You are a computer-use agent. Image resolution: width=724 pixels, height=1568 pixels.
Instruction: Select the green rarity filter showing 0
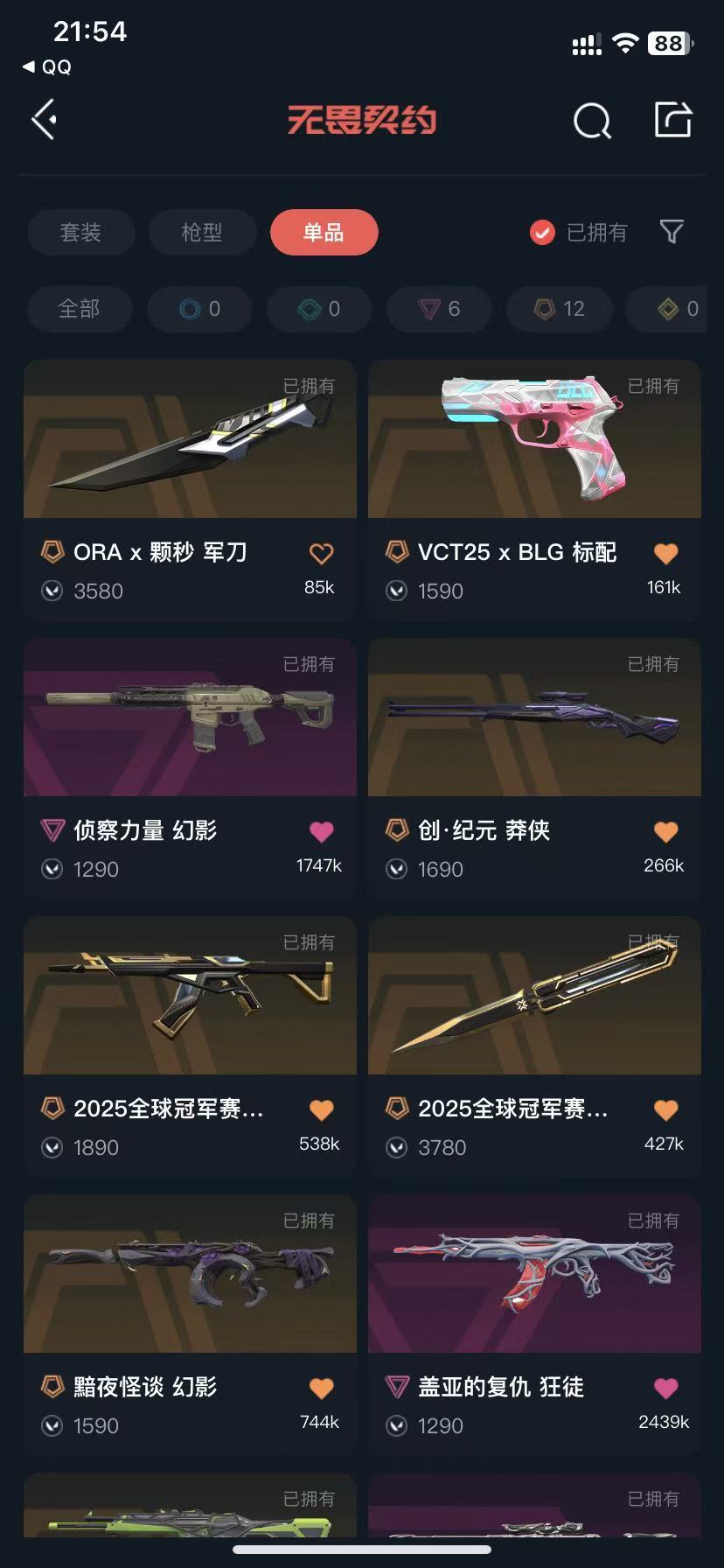click(x=319, y=309)
